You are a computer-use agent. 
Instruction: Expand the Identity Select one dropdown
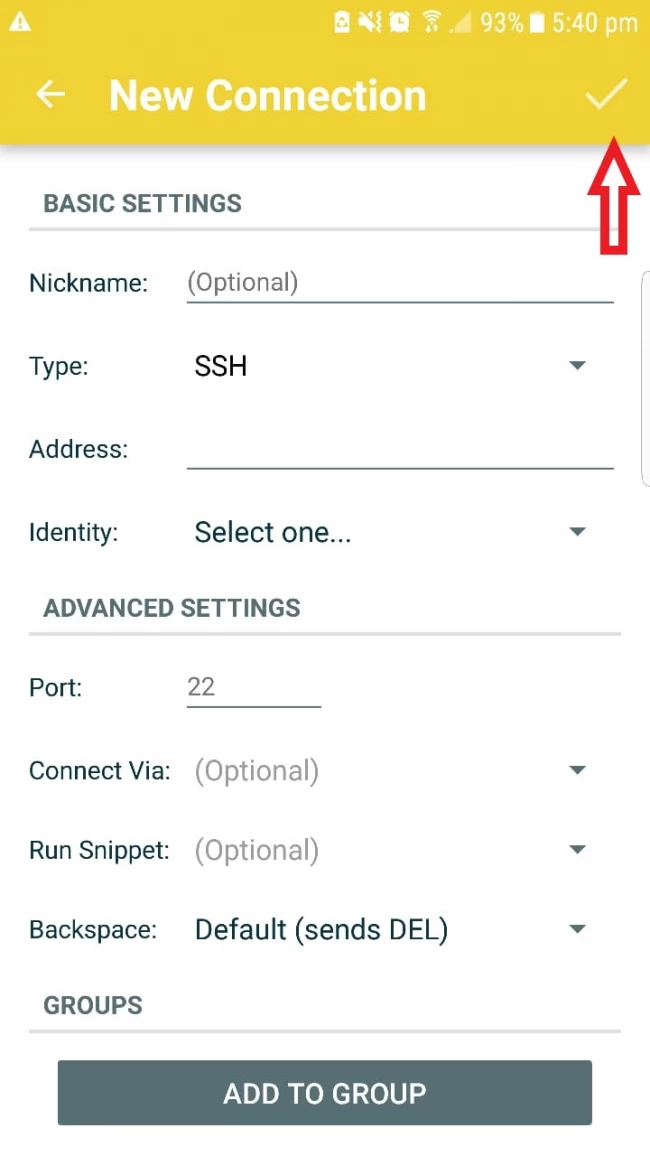click(391, 532)
